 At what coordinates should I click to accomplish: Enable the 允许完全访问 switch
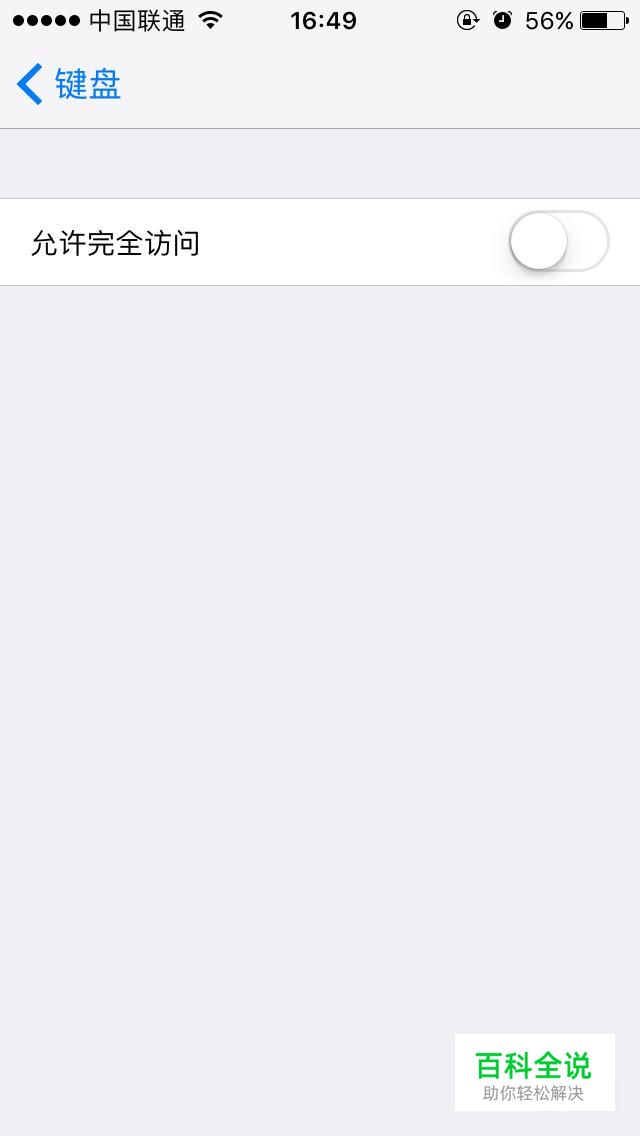click(x=559, y=241)
